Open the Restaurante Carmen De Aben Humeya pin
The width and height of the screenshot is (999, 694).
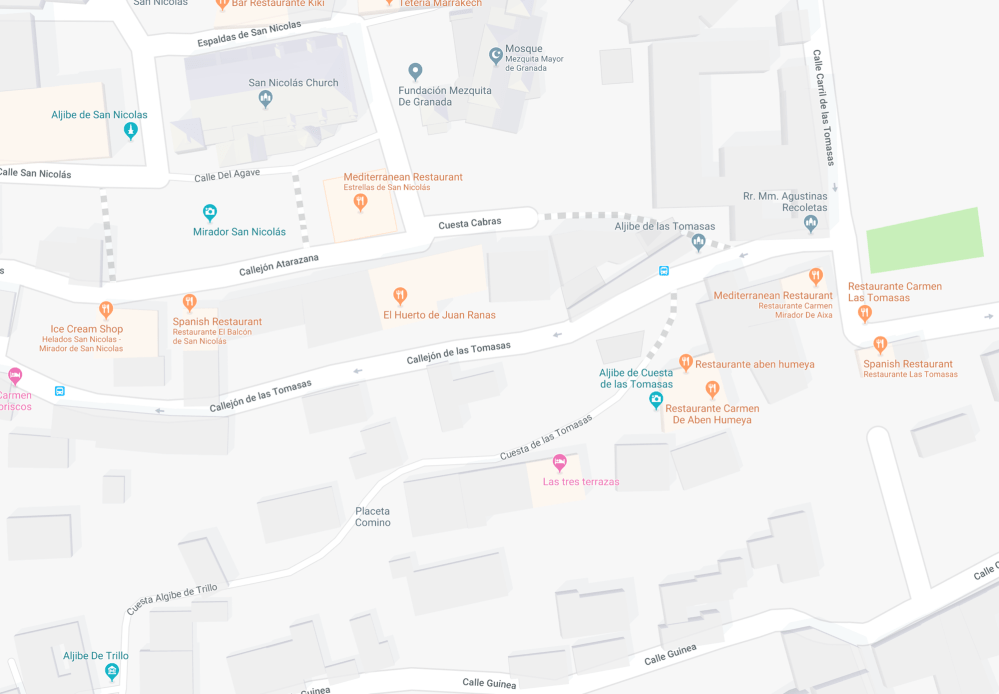(x=712, y=389)
